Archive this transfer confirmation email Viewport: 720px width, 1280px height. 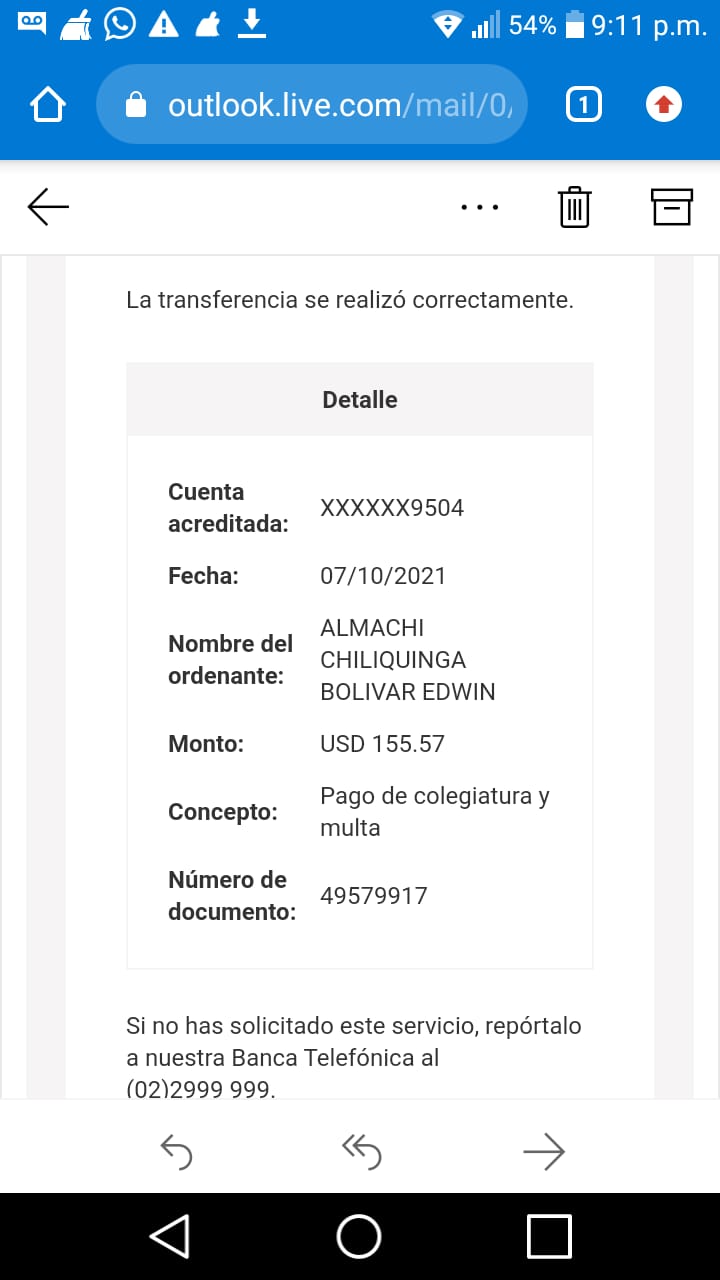[x=672, y=207]
